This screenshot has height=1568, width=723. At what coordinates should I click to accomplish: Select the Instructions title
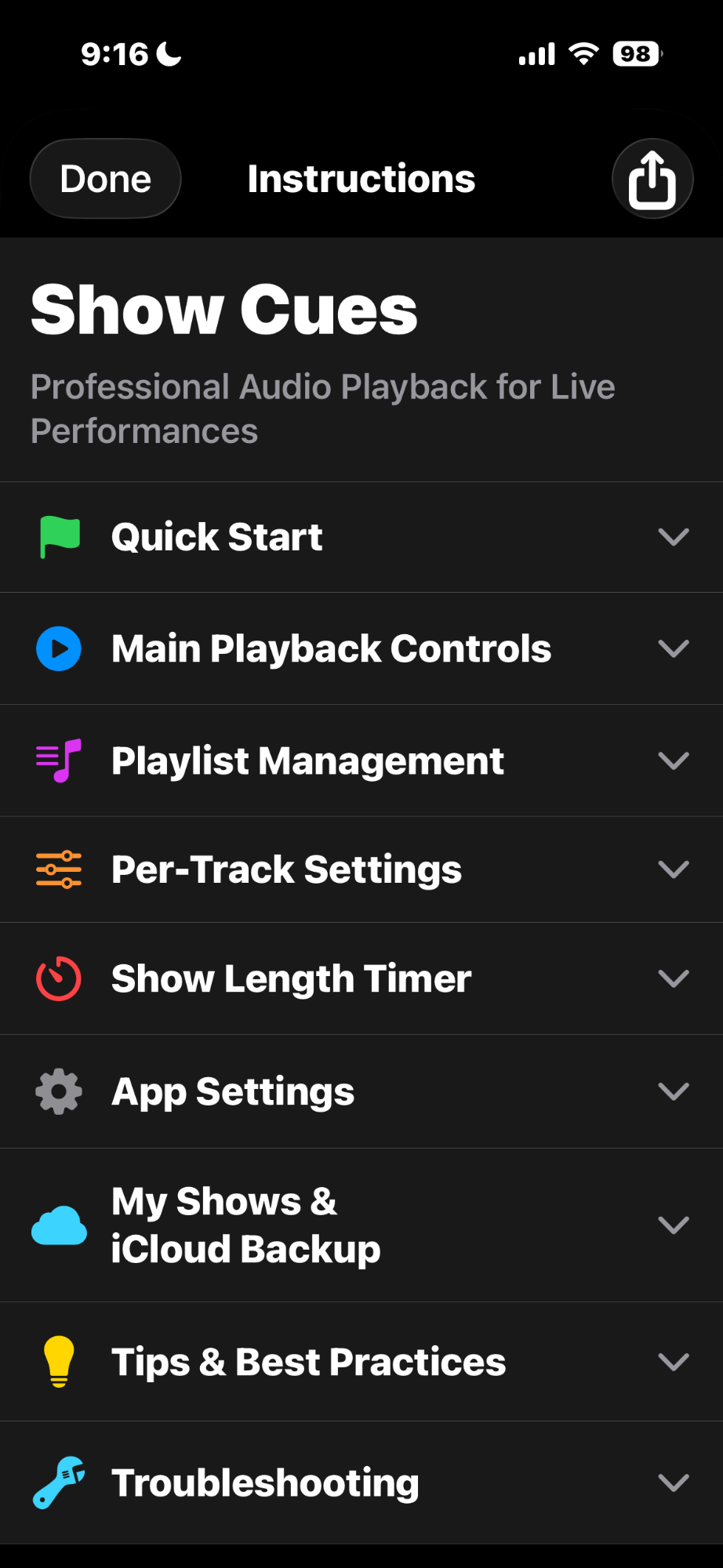click(360, 178)
